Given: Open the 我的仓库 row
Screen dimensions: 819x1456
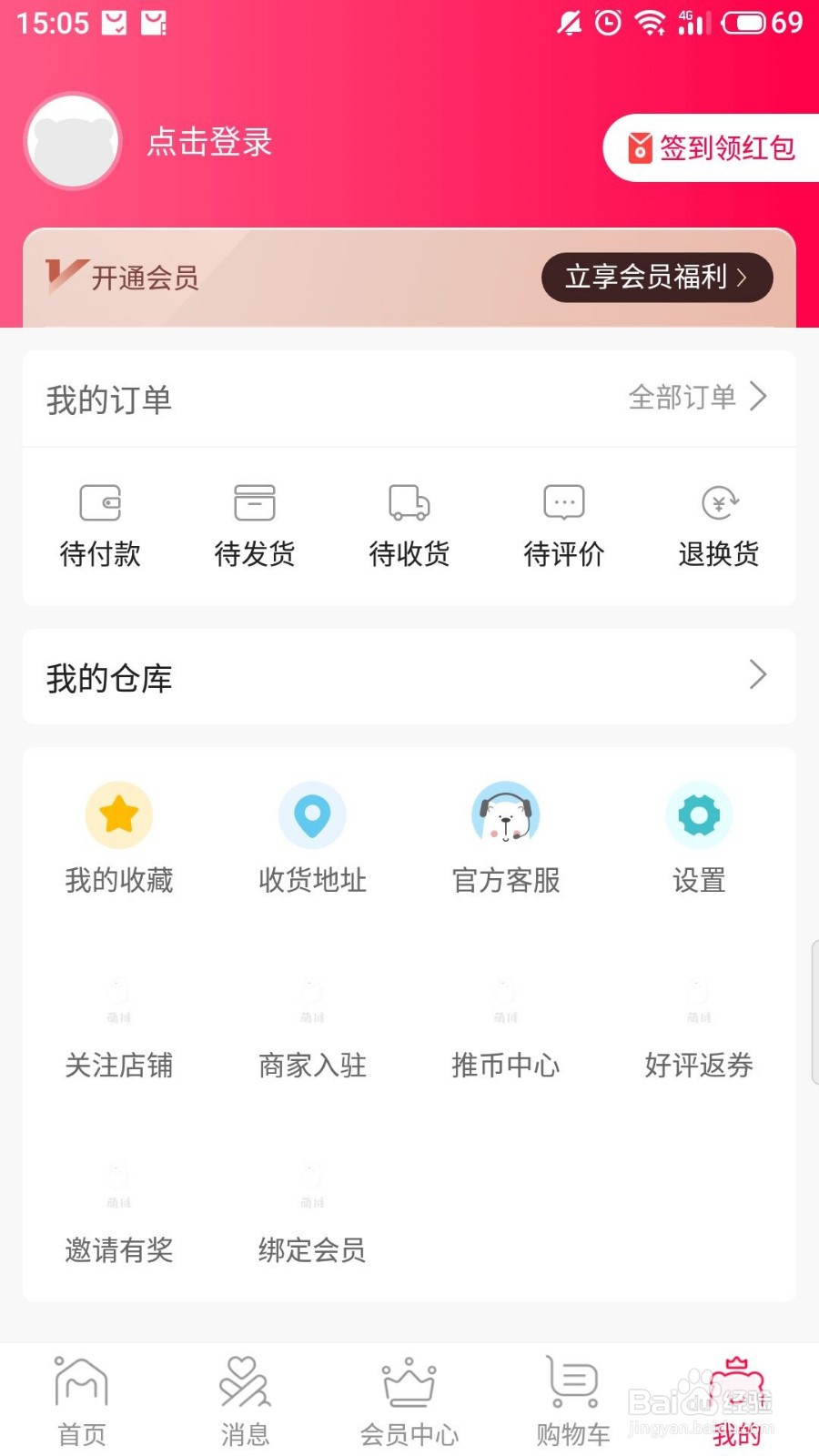Looking at the screenshot, I should [409, 676].
